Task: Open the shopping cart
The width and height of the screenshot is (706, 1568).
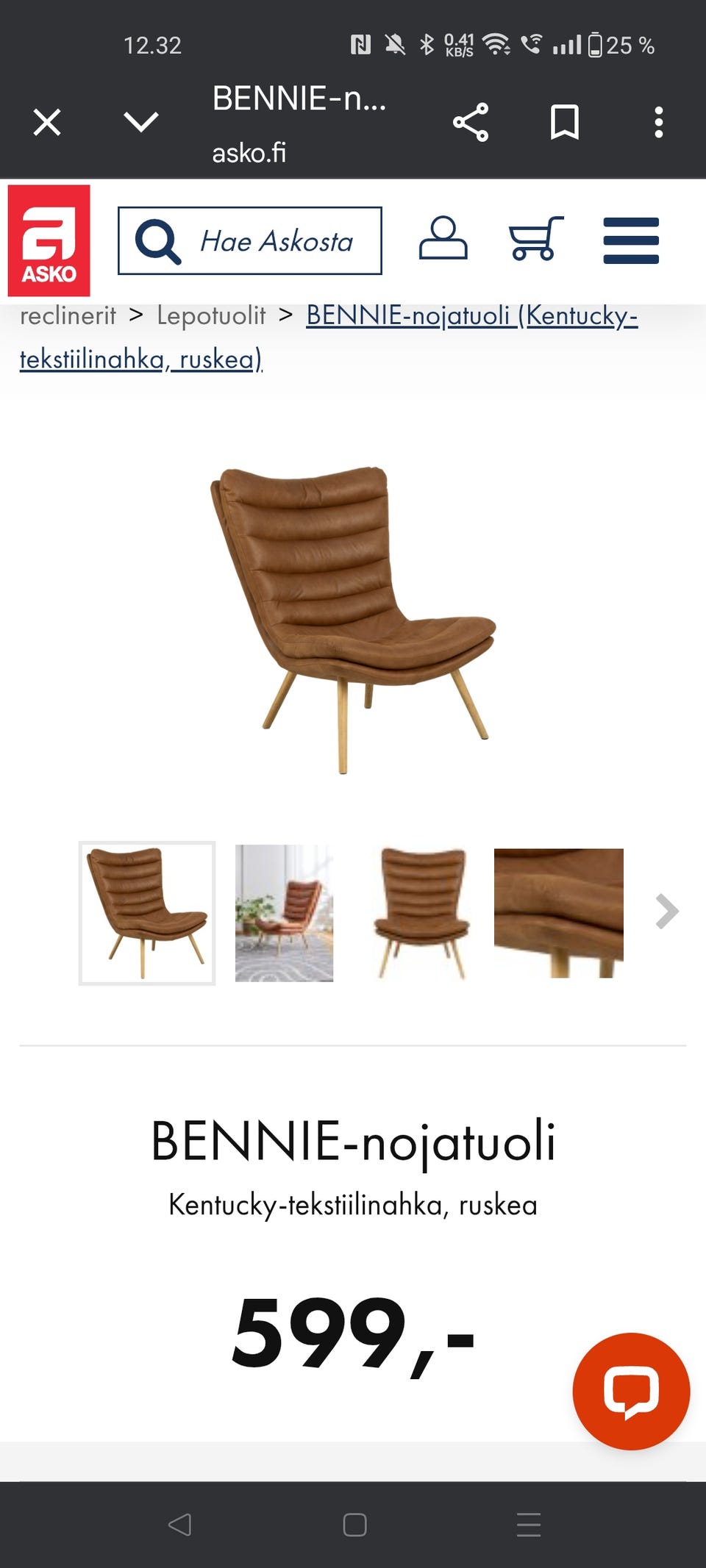Action: (536, 238)
